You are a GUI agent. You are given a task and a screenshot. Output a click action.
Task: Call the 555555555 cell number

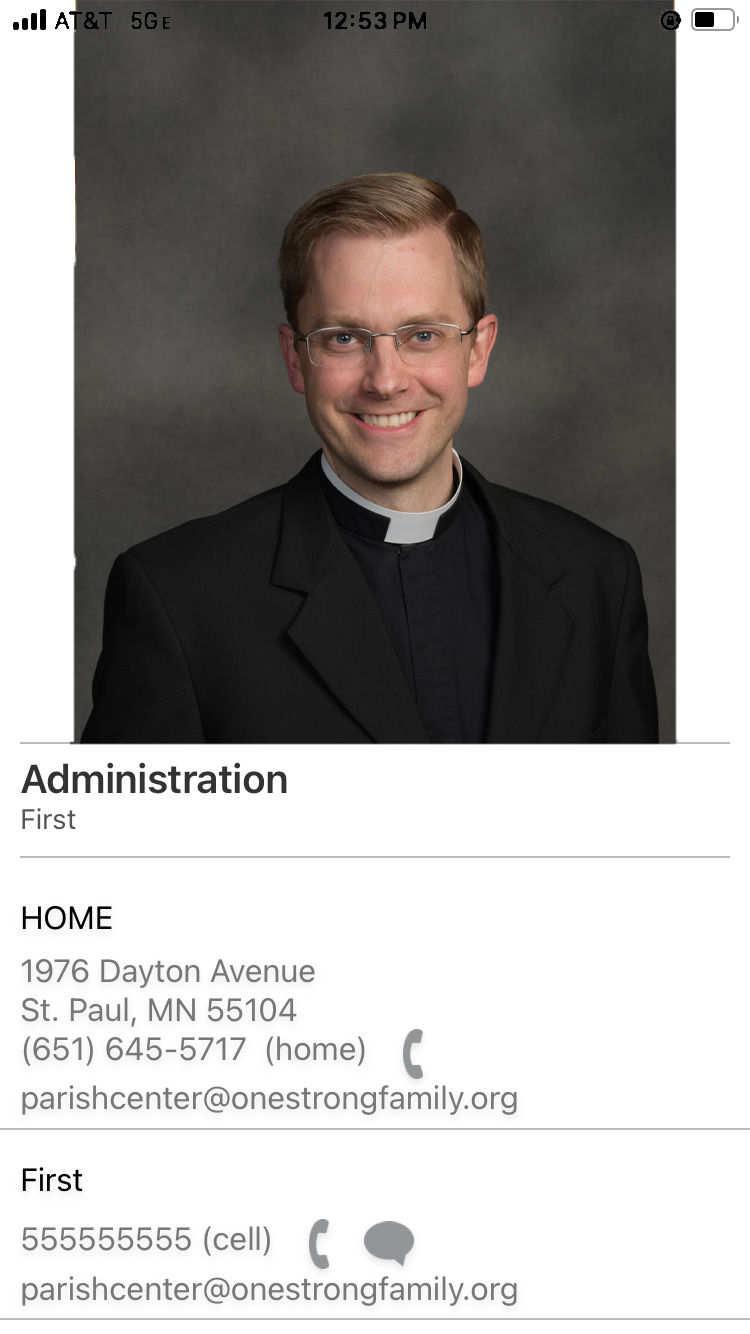(x=318, y=1243)
